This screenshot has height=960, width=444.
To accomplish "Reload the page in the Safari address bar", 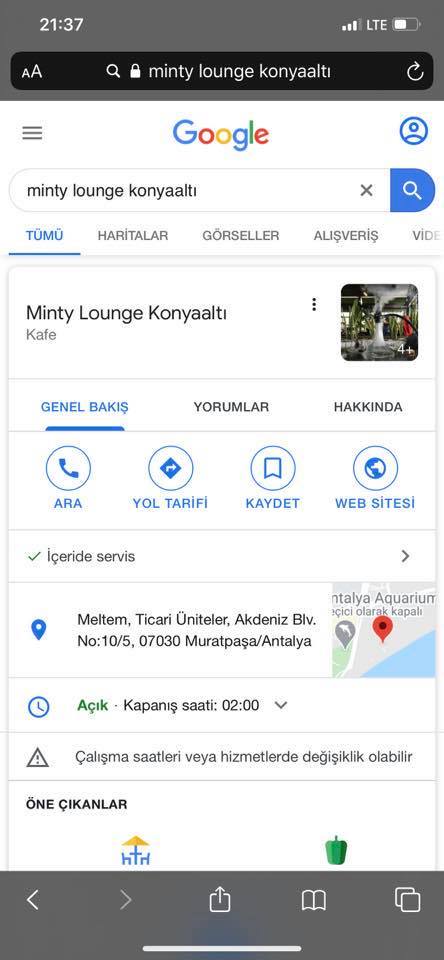I will click(415, 72).
